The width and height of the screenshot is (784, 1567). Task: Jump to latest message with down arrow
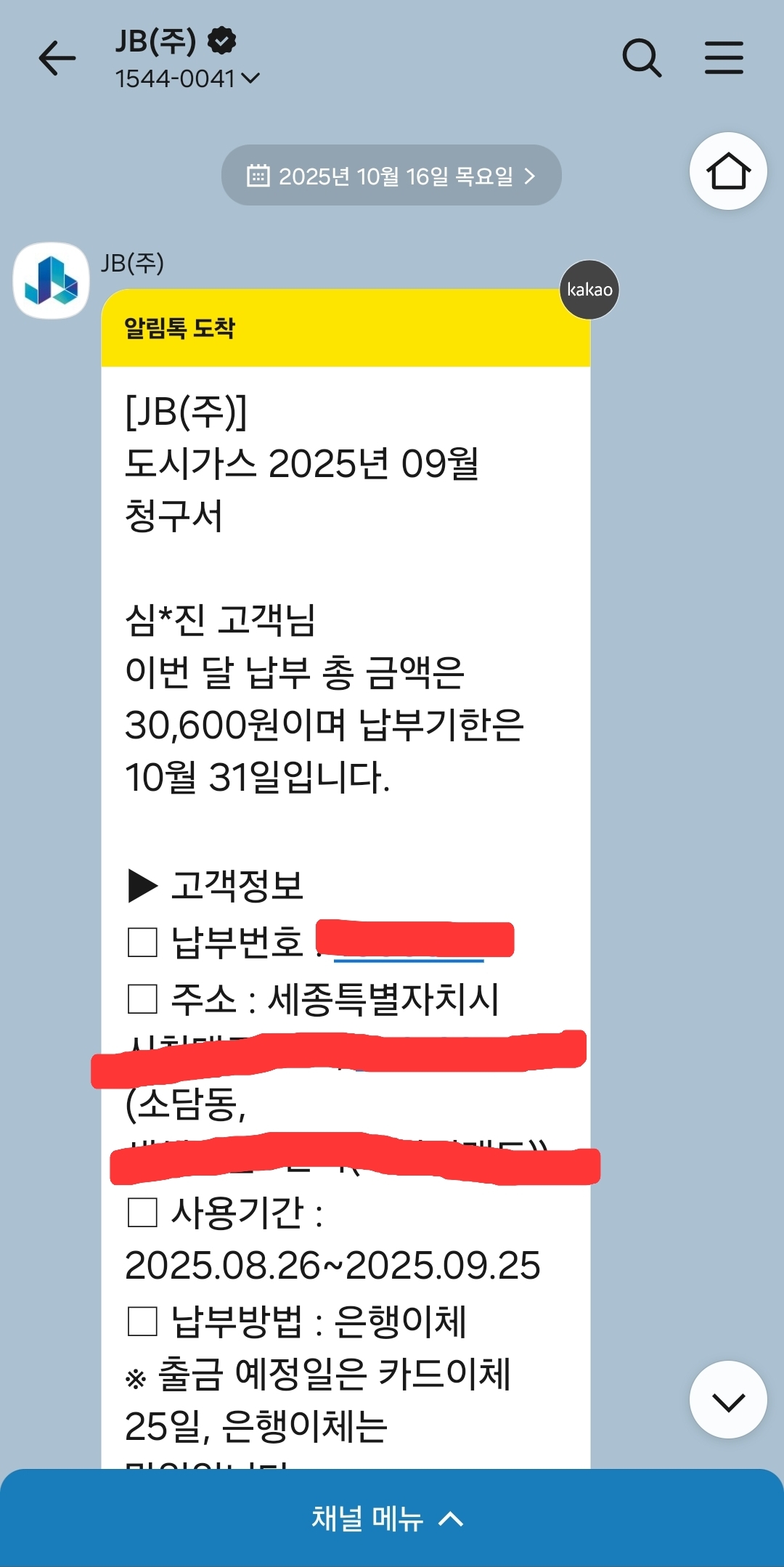(728, 1400)
